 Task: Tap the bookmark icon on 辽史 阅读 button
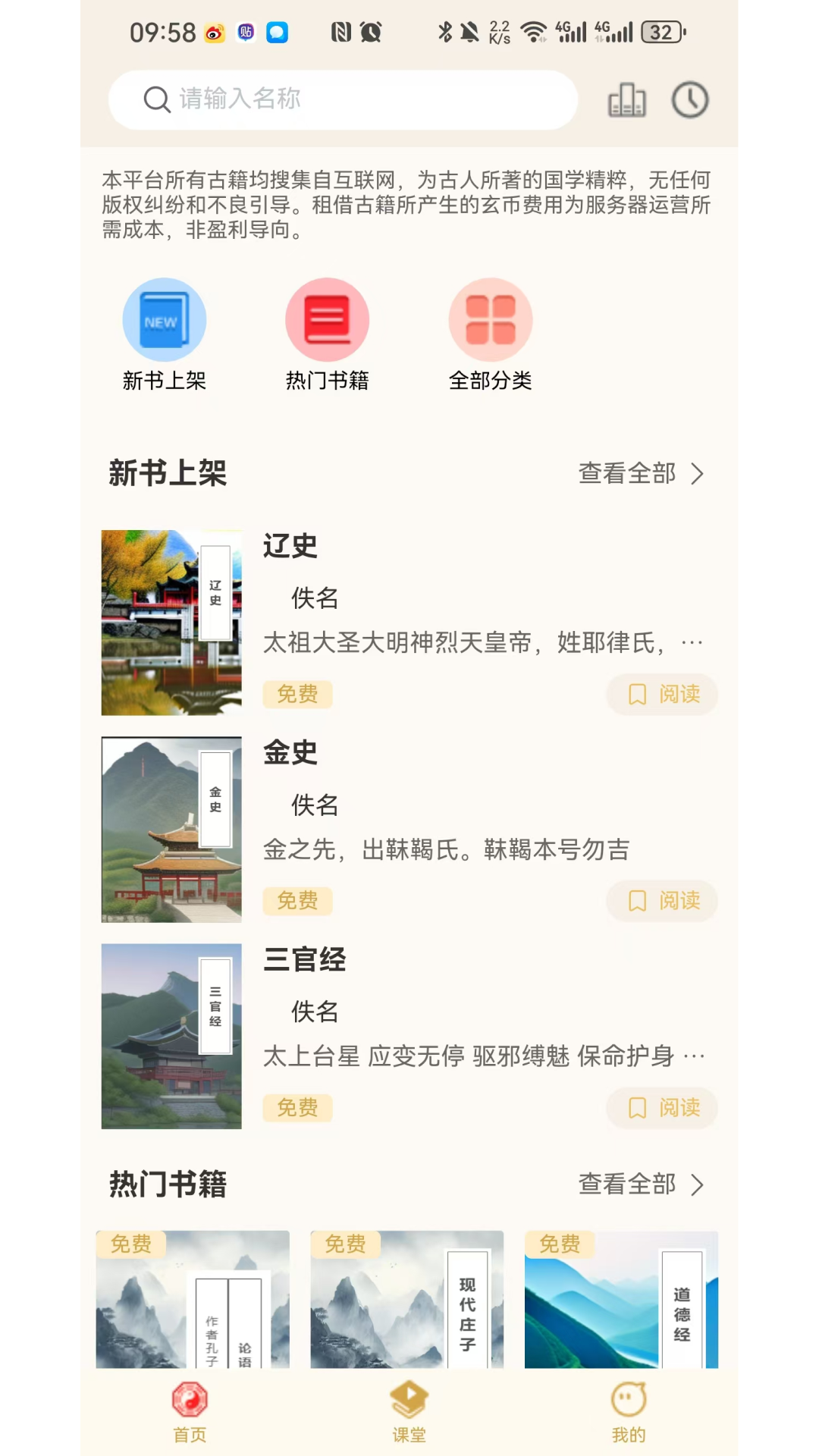[x=637, y=694]
